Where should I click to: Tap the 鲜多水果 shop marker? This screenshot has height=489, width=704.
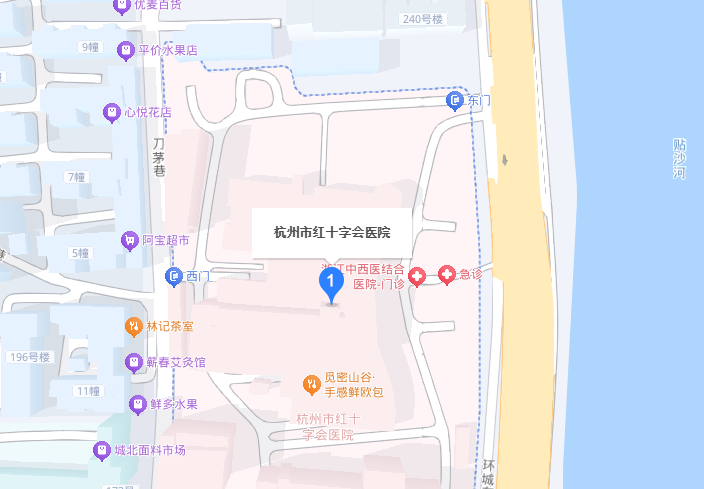[x=139, y=404]
